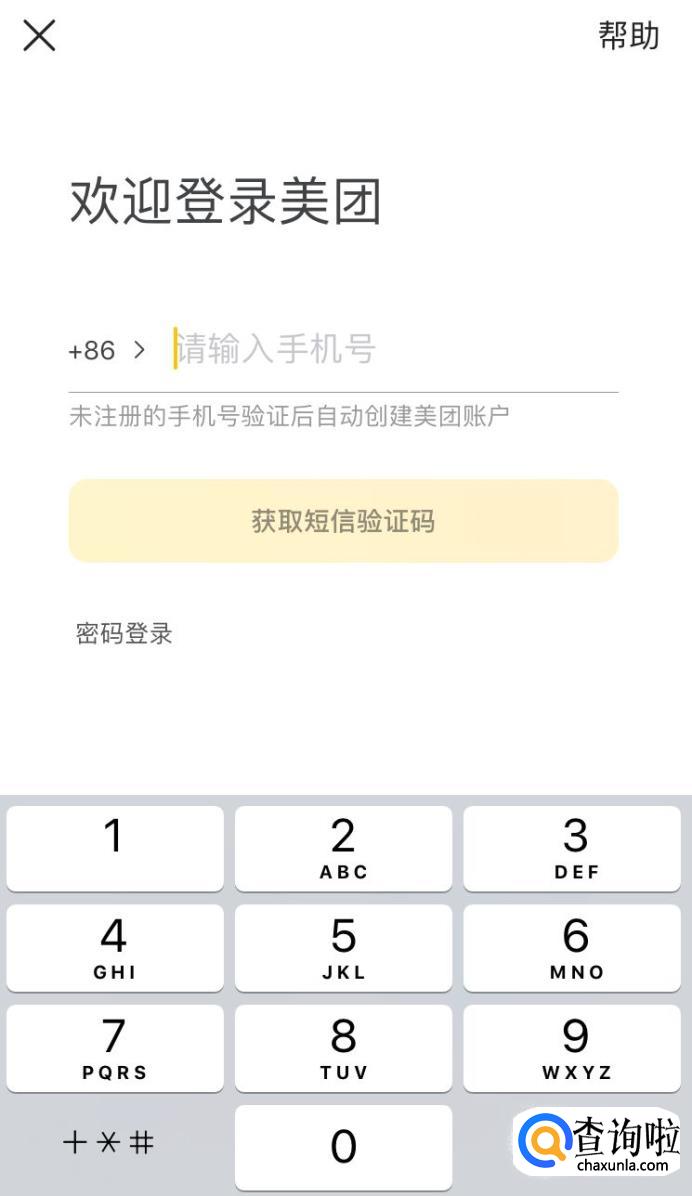This screenshot has width=692, height=1196.
Task: Type digit 1 on the keypad
Action: (115, 848)
